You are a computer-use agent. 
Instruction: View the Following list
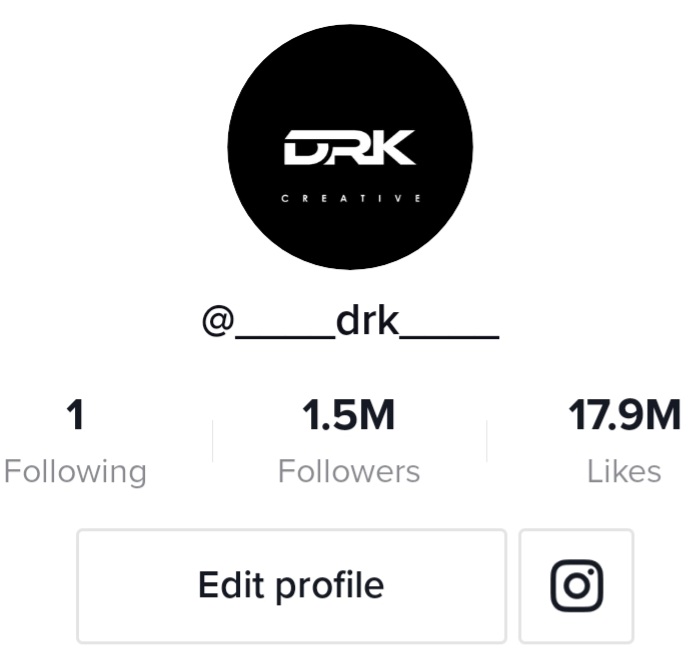(x=75, y=441)
